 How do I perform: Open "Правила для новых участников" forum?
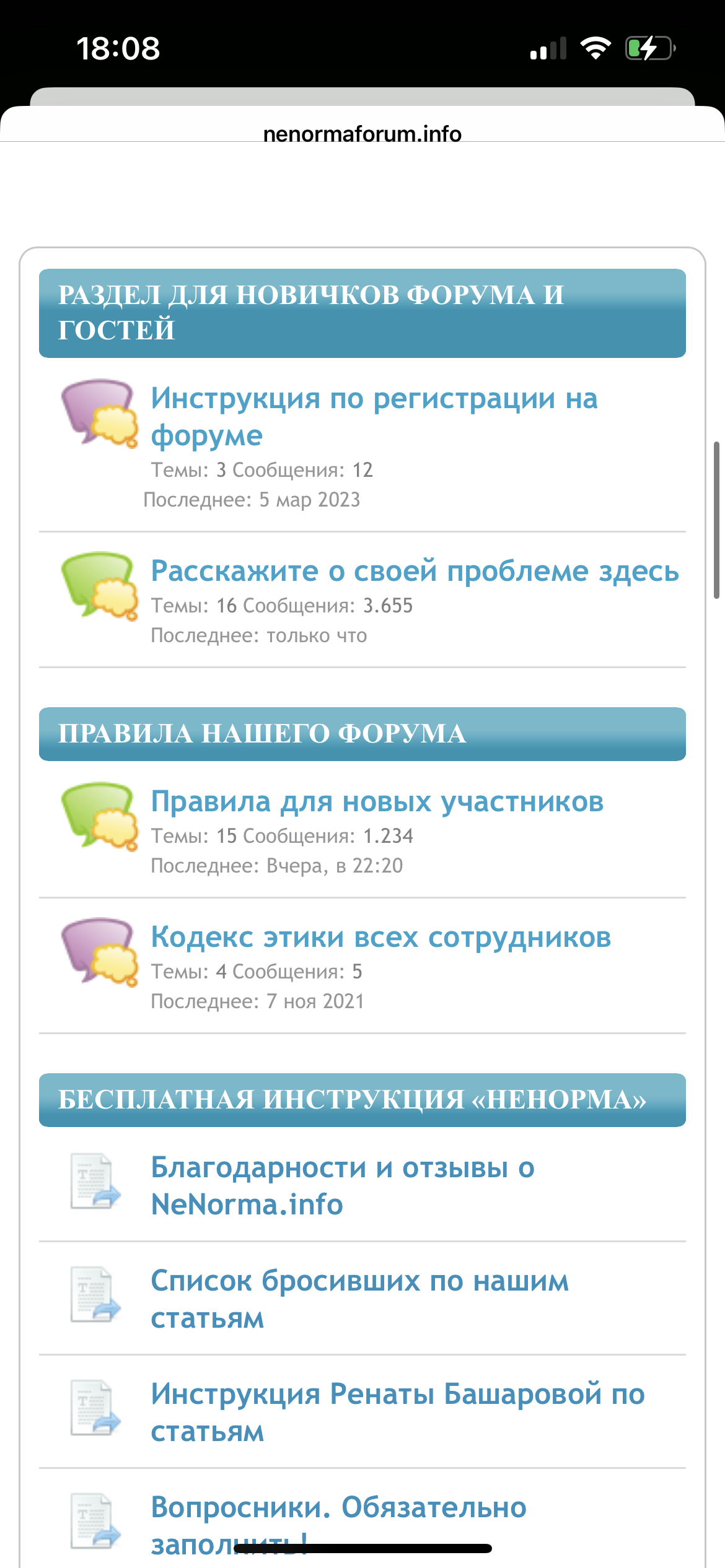point(377,801)
